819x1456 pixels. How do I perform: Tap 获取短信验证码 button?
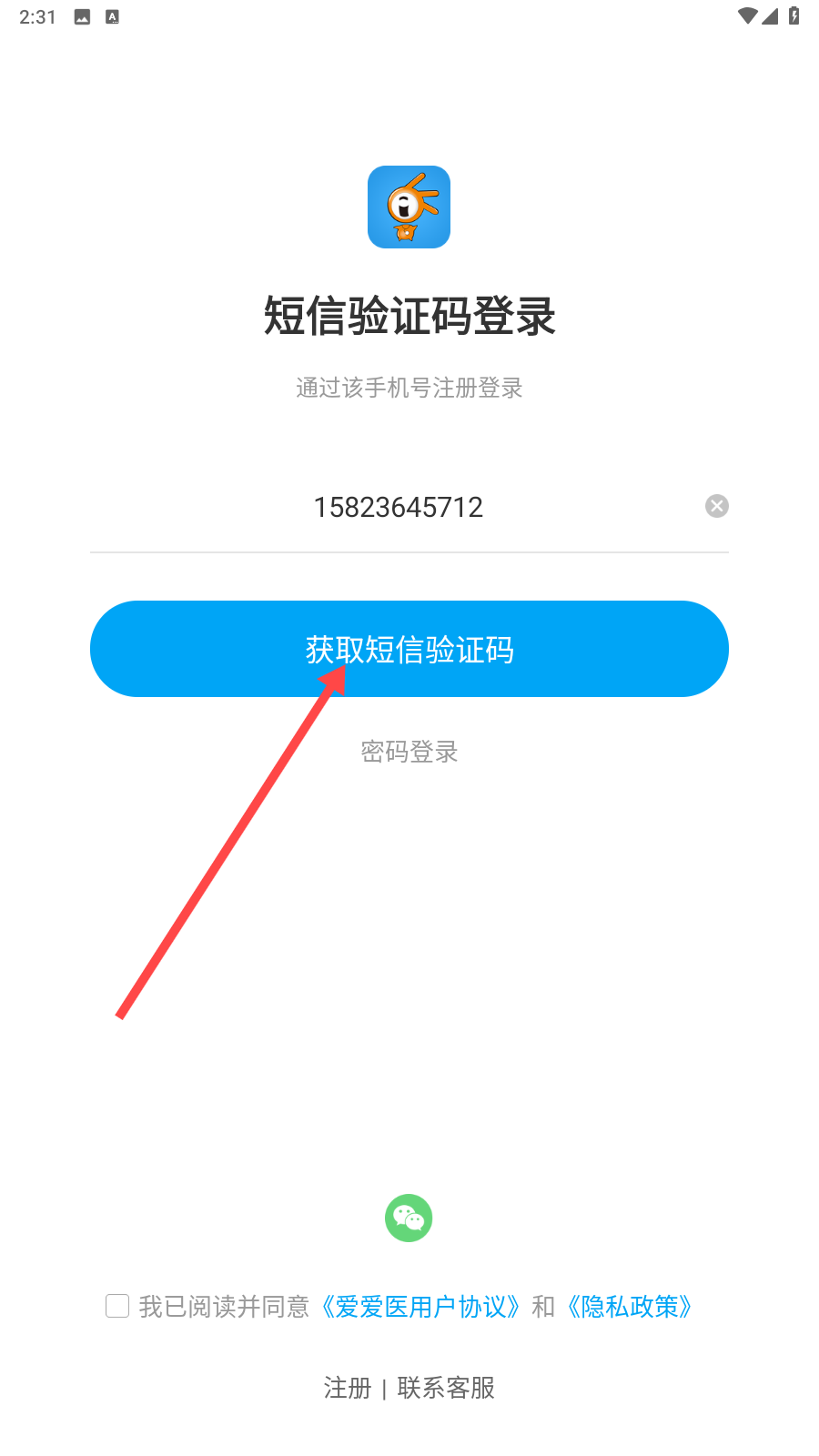coord(409,649)
